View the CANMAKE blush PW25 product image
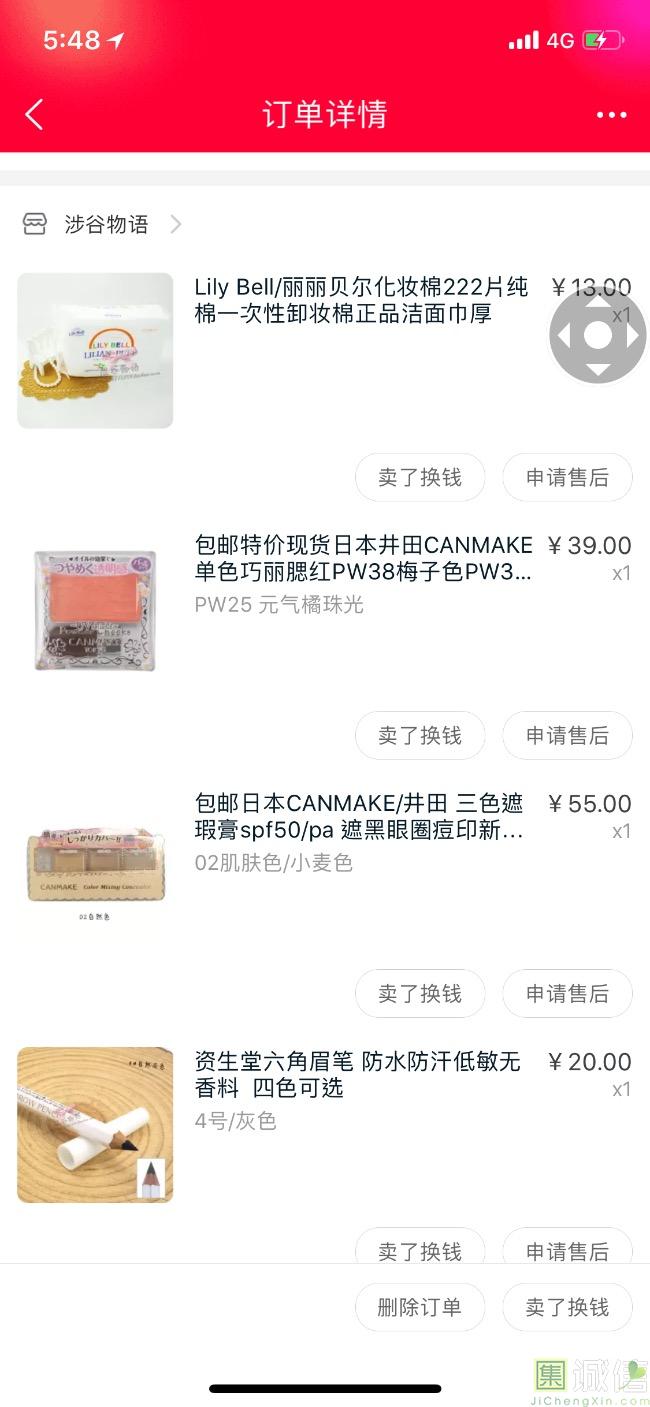This screenshot has height=1407, width=650. click(95, 609)
